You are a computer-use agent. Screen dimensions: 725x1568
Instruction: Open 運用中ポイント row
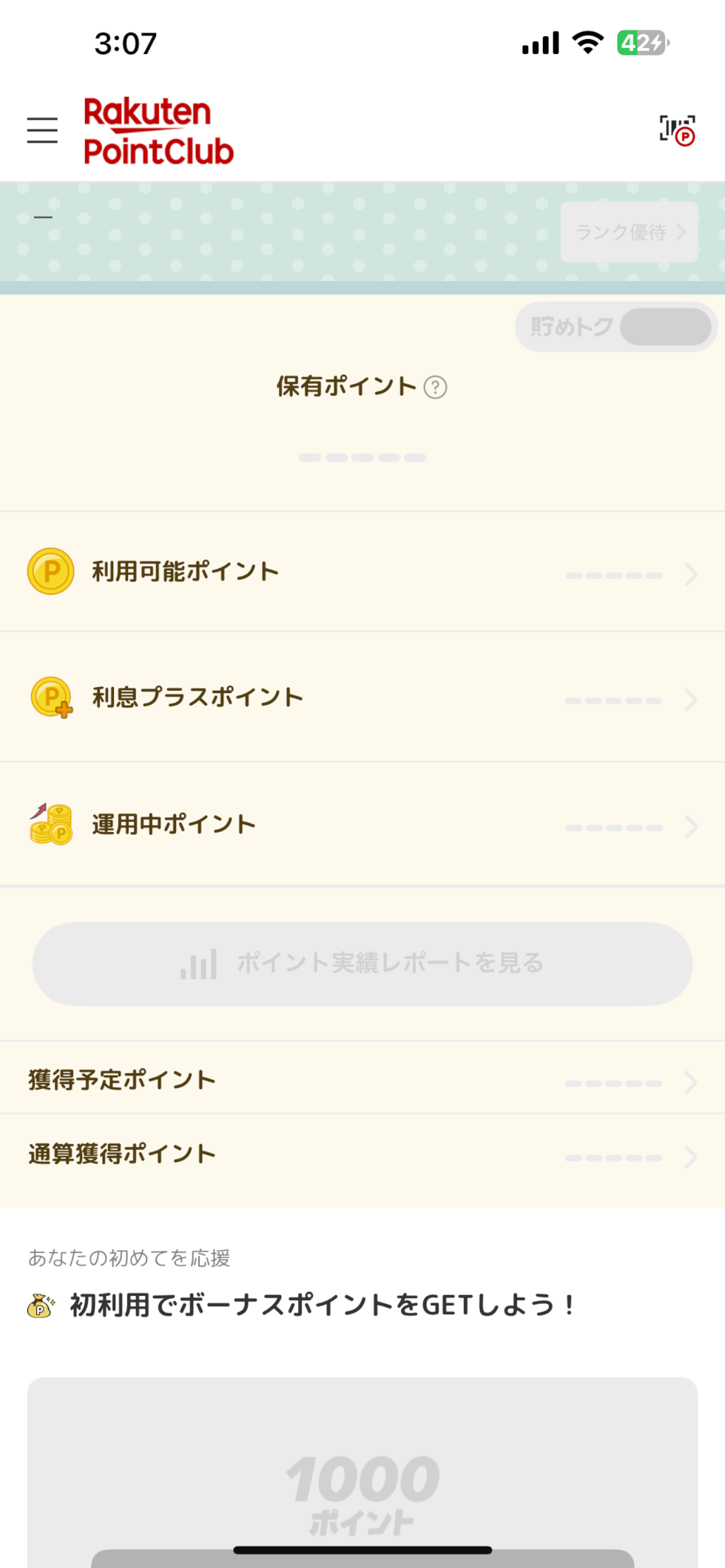(x=362, y=825)
